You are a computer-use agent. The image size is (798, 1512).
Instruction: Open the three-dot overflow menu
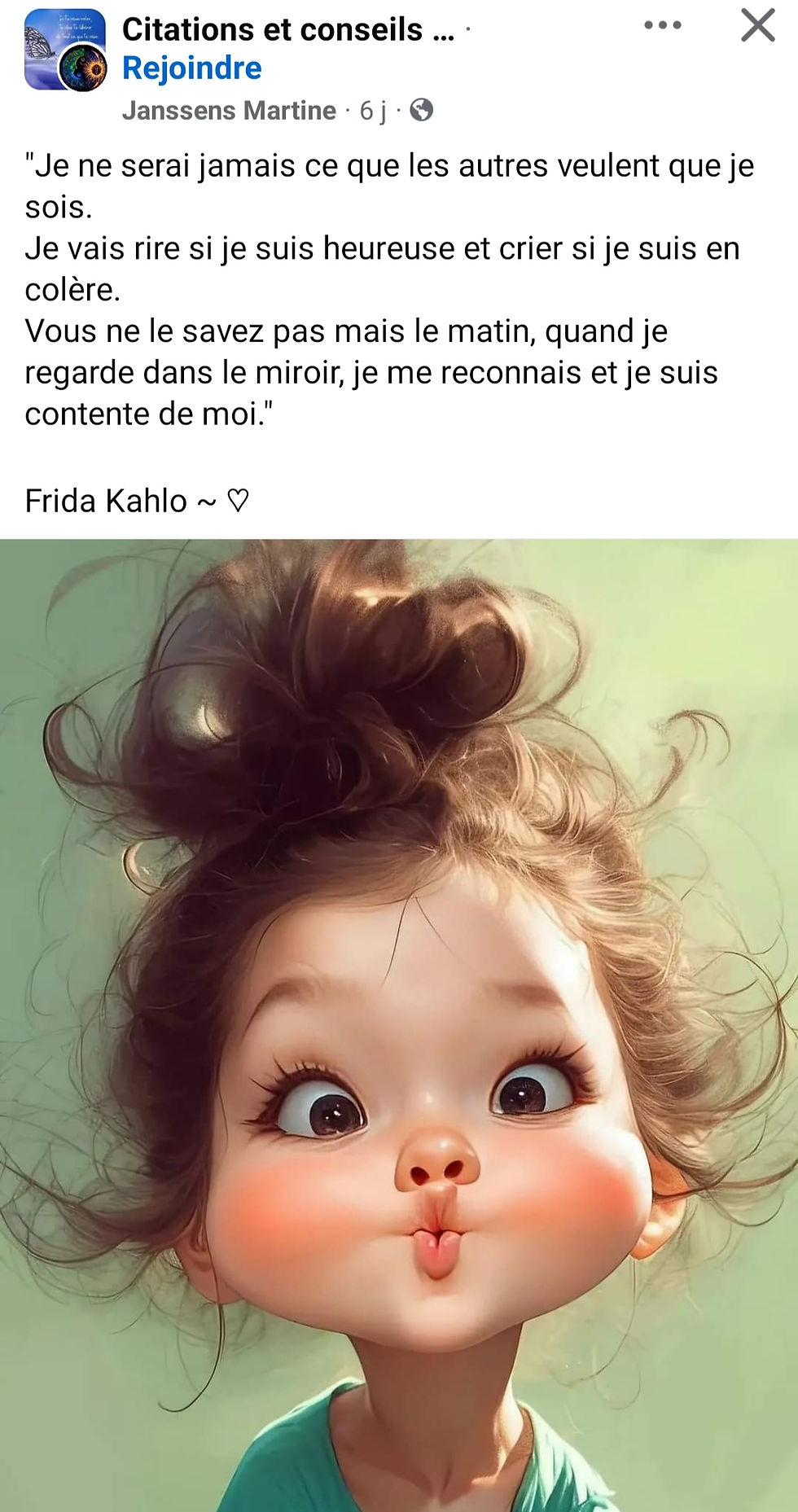pos(662,25)
